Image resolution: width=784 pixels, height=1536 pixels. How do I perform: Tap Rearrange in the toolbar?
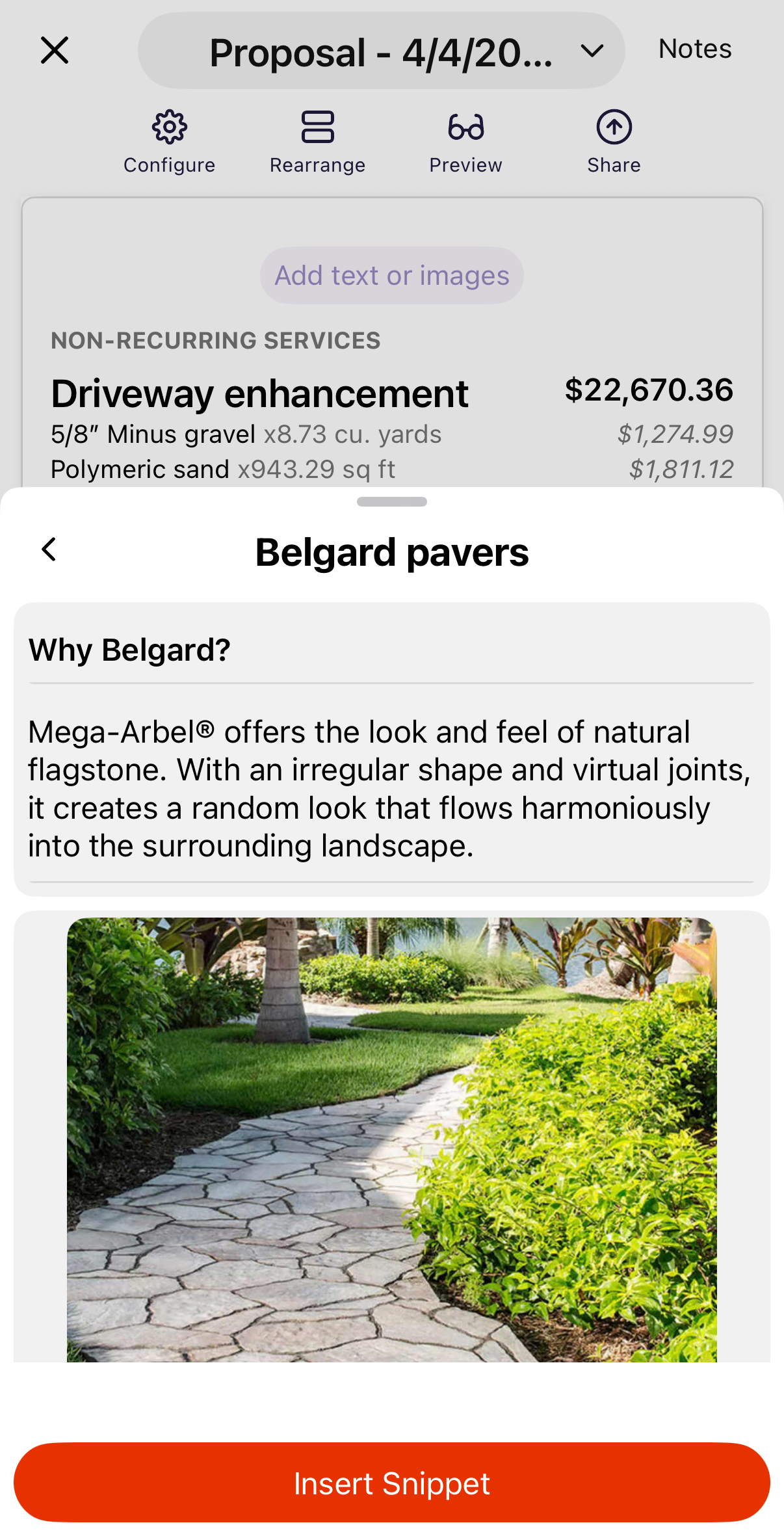pos(317,142)
